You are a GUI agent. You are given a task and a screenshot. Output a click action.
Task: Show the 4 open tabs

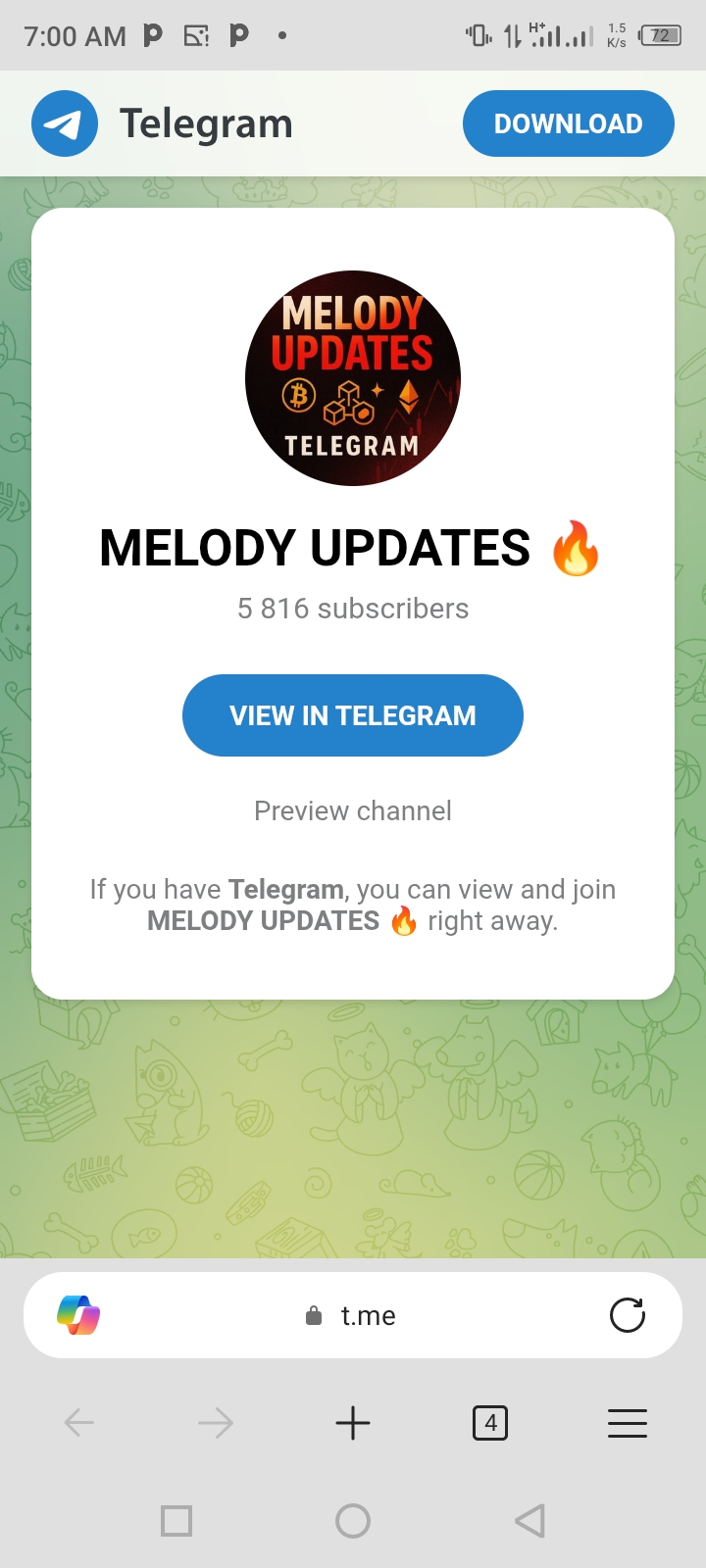[x=490, y=1423]
